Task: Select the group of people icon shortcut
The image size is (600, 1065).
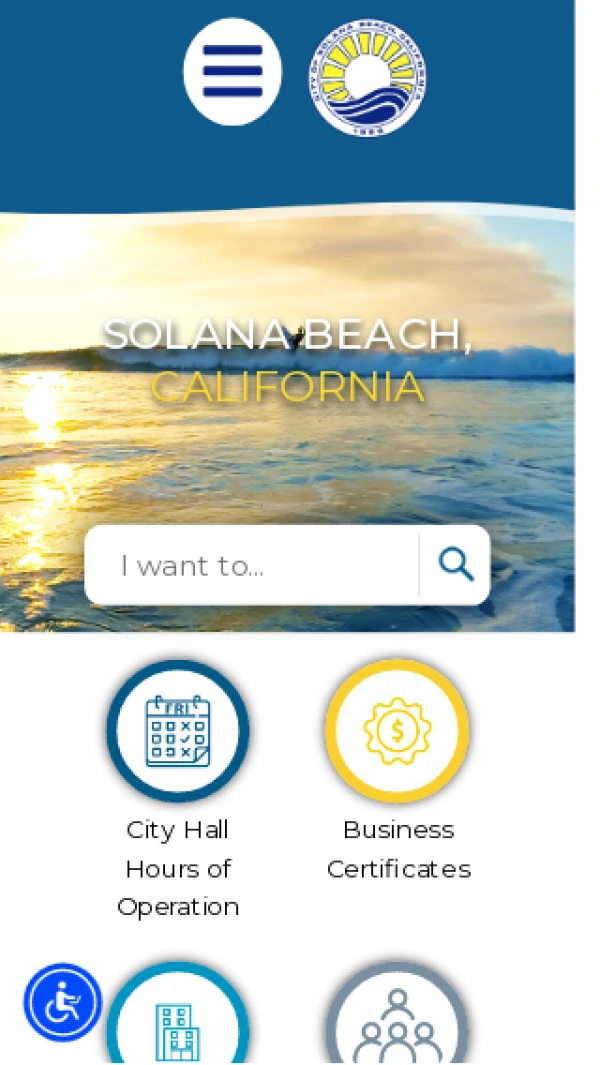Action: tap(397, 1025)
